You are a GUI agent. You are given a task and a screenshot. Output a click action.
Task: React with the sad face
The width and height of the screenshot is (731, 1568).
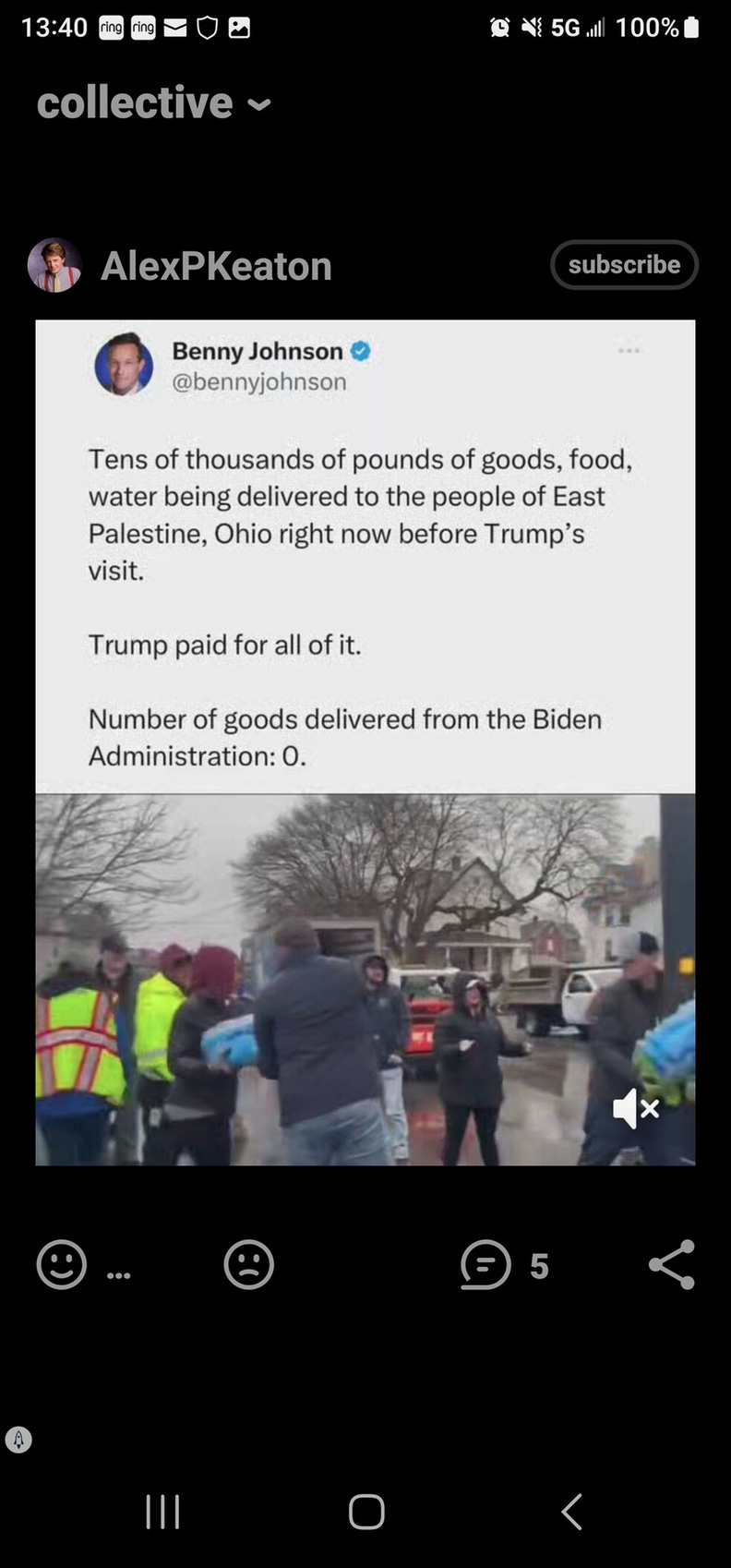pos(249,1264)
